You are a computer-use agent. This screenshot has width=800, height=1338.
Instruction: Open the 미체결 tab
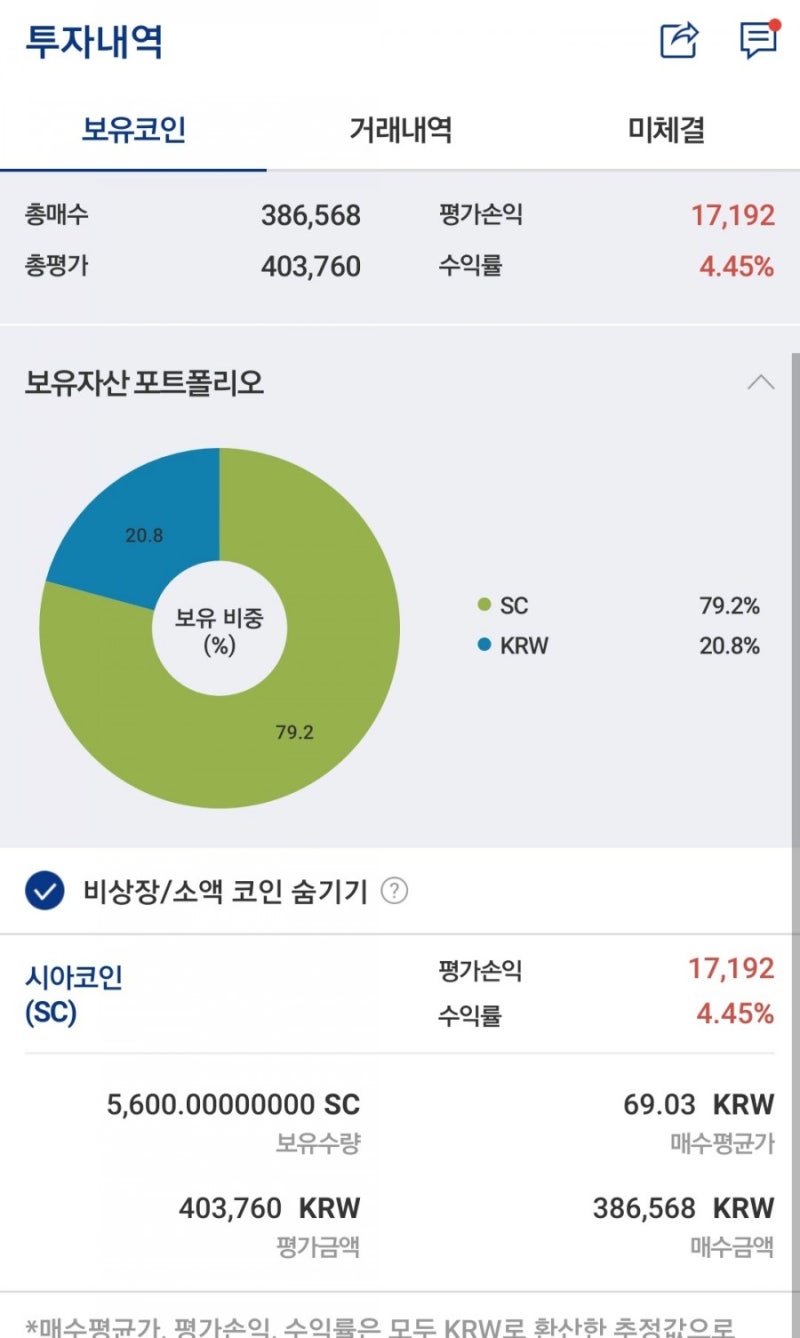(x=667, y=131)
